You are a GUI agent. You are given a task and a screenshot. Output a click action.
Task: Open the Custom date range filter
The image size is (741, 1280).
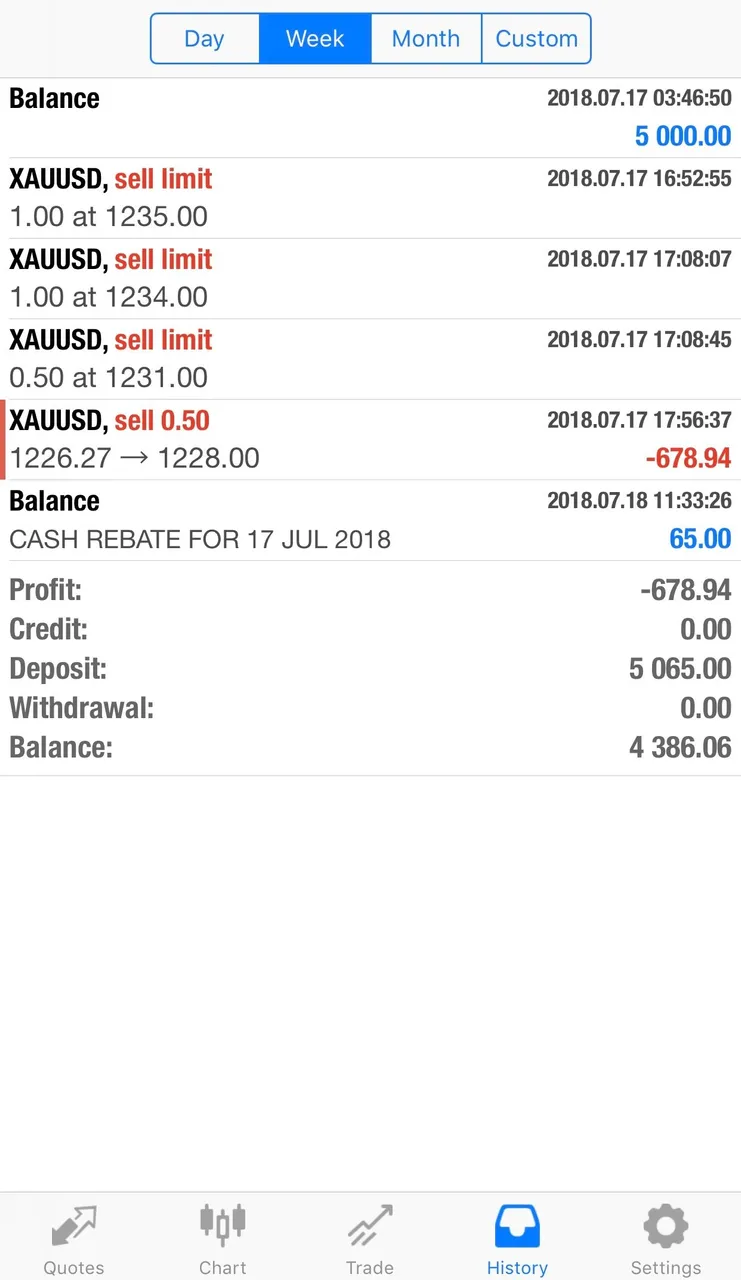point(537,39)
